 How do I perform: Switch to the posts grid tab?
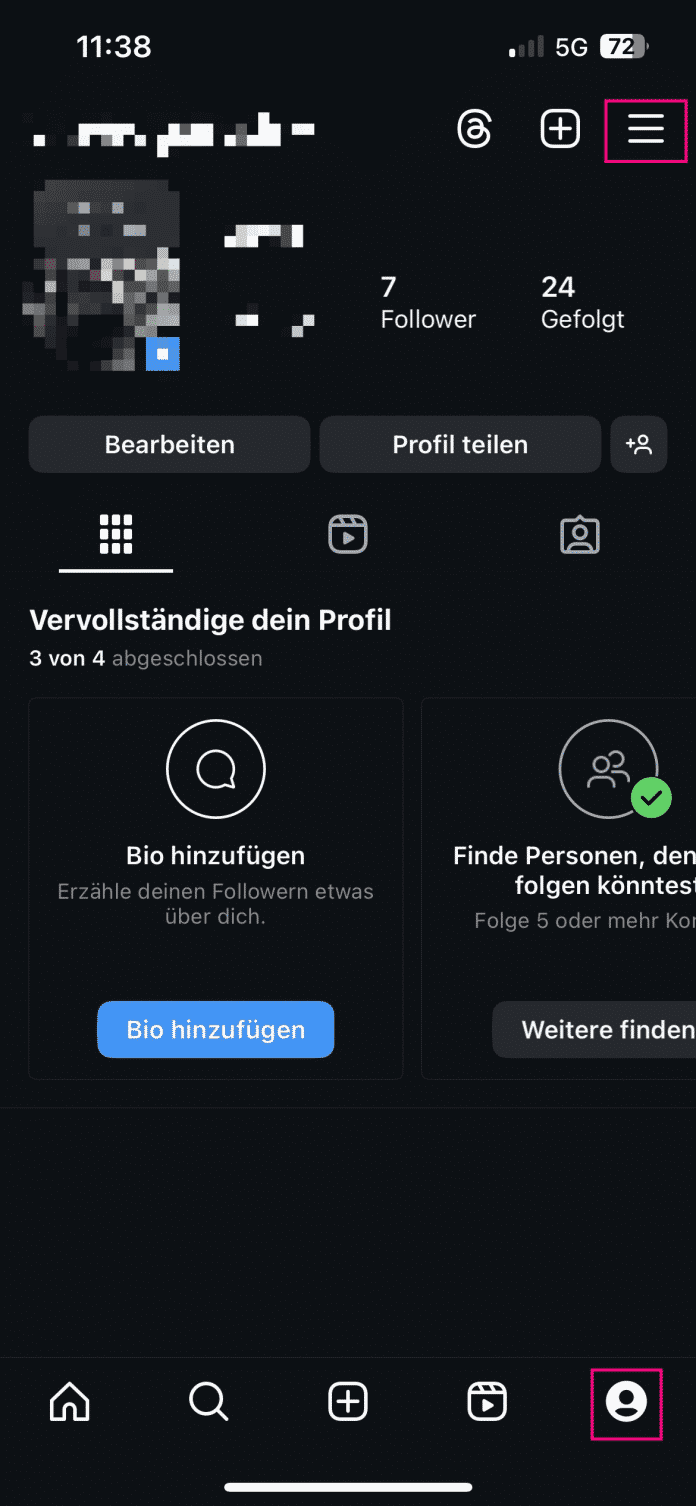[x=116, y=535]
